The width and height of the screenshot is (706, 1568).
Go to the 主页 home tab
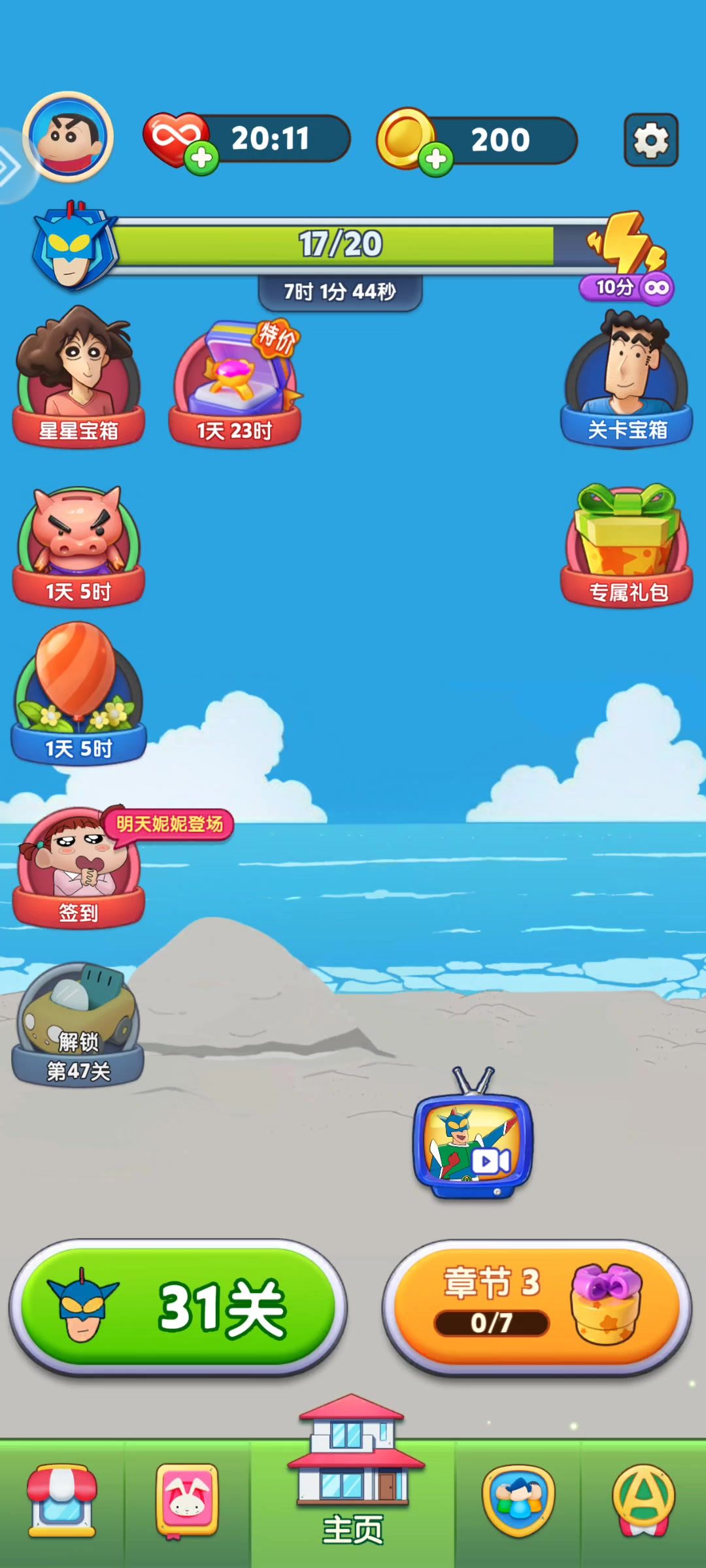pyautogui.click(x=354, y=1482)
